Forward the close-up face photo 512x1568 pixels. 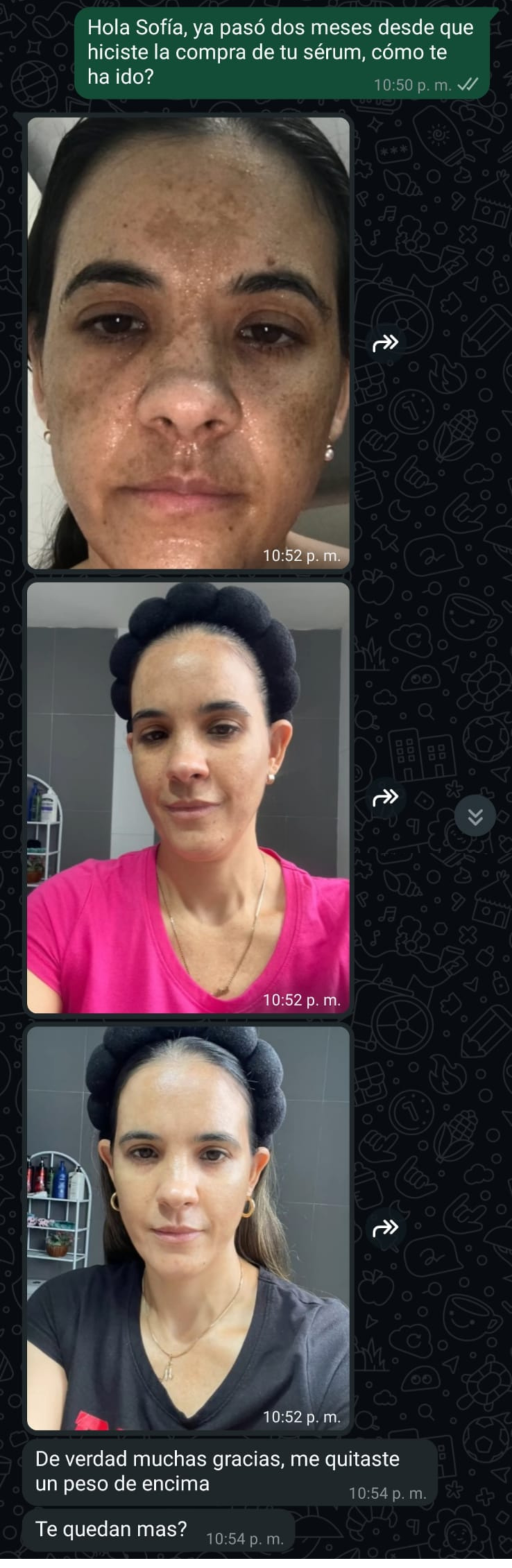point(385,342)
